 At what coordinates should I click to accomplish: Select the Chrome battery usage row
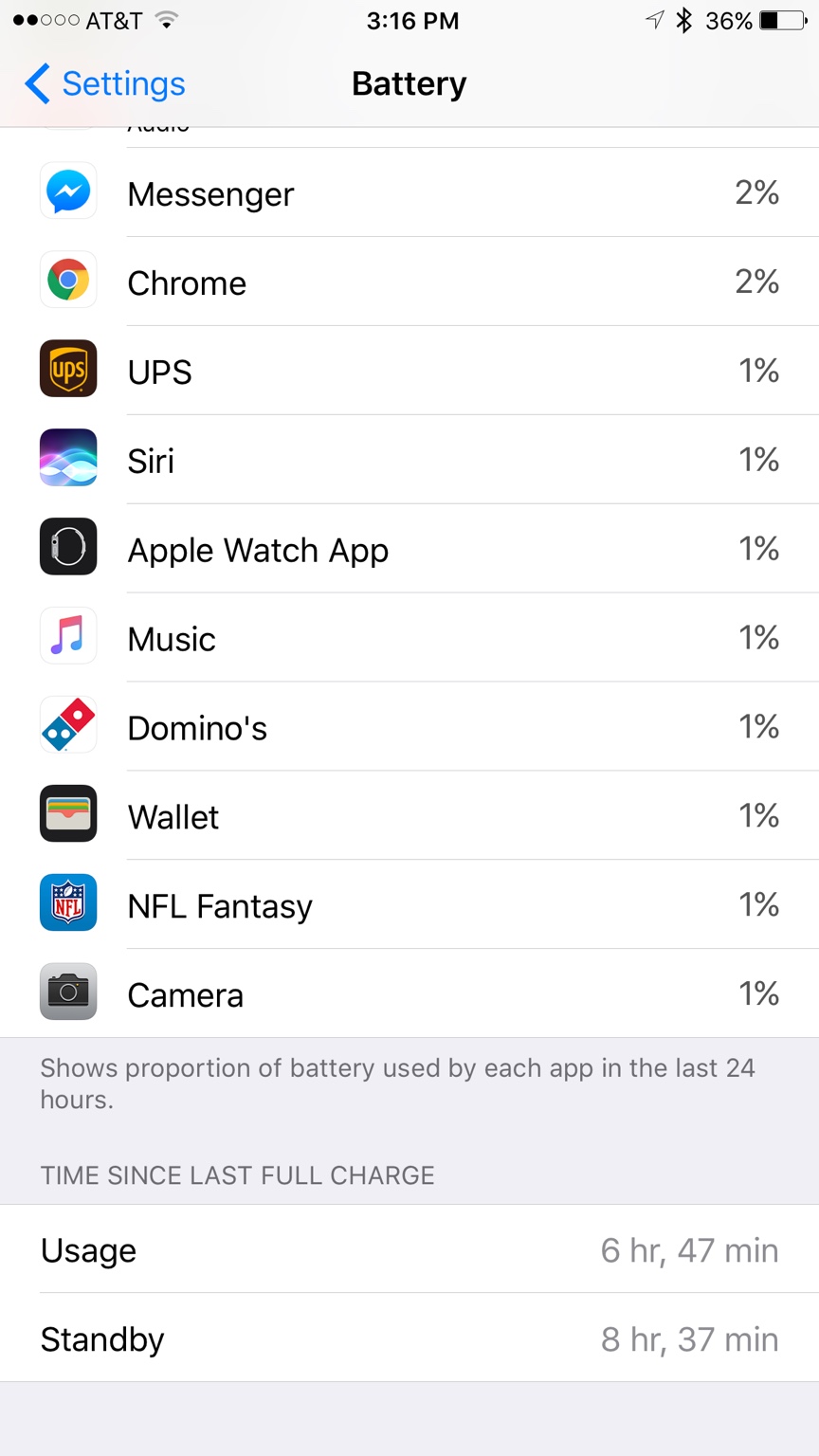tap(409, 282)
